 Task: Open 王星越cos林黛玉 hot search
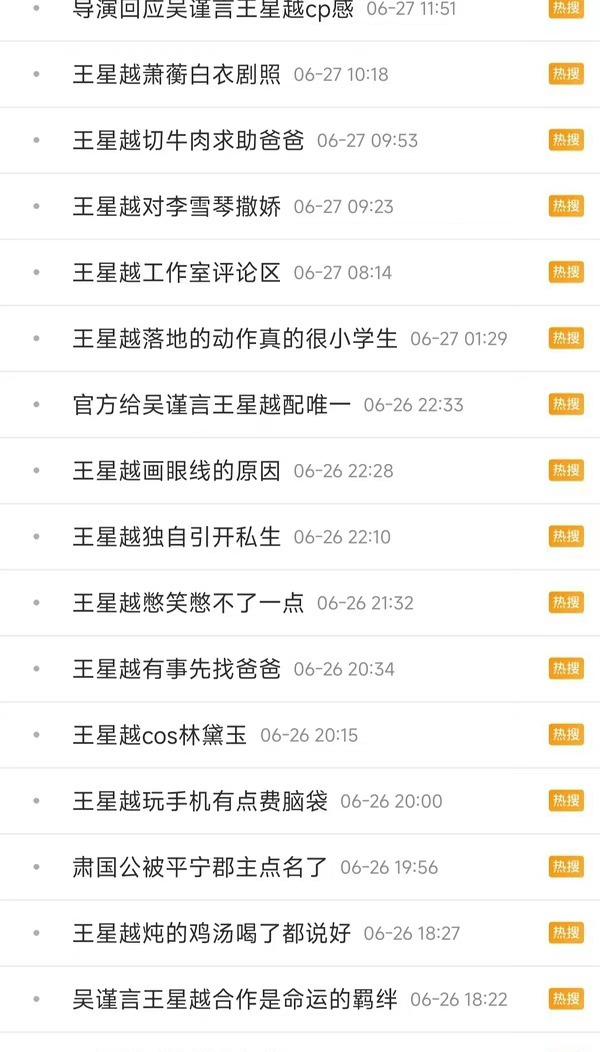point(159,734)
